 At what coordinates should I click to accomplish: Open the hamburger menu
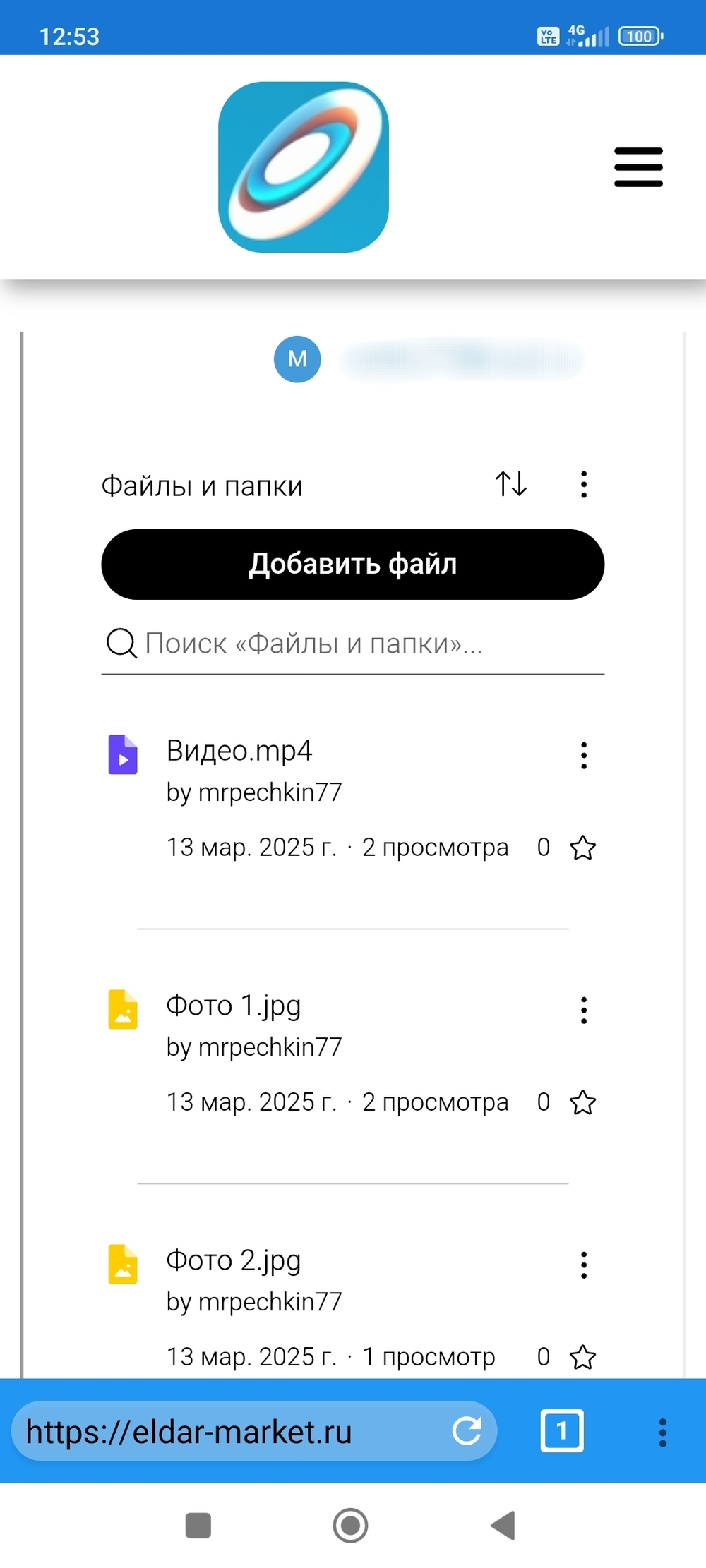coord(638,167)
